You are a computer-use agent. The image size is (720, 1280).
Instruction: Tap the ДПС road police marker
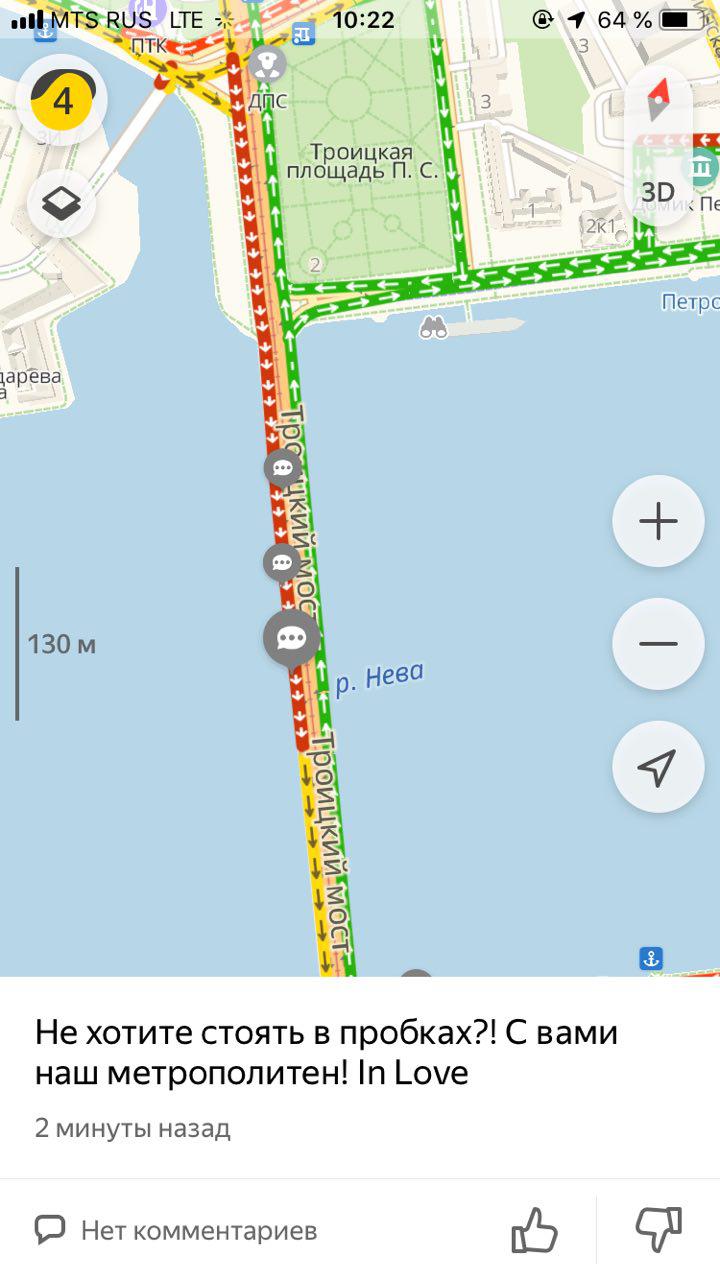click(267, 66)
